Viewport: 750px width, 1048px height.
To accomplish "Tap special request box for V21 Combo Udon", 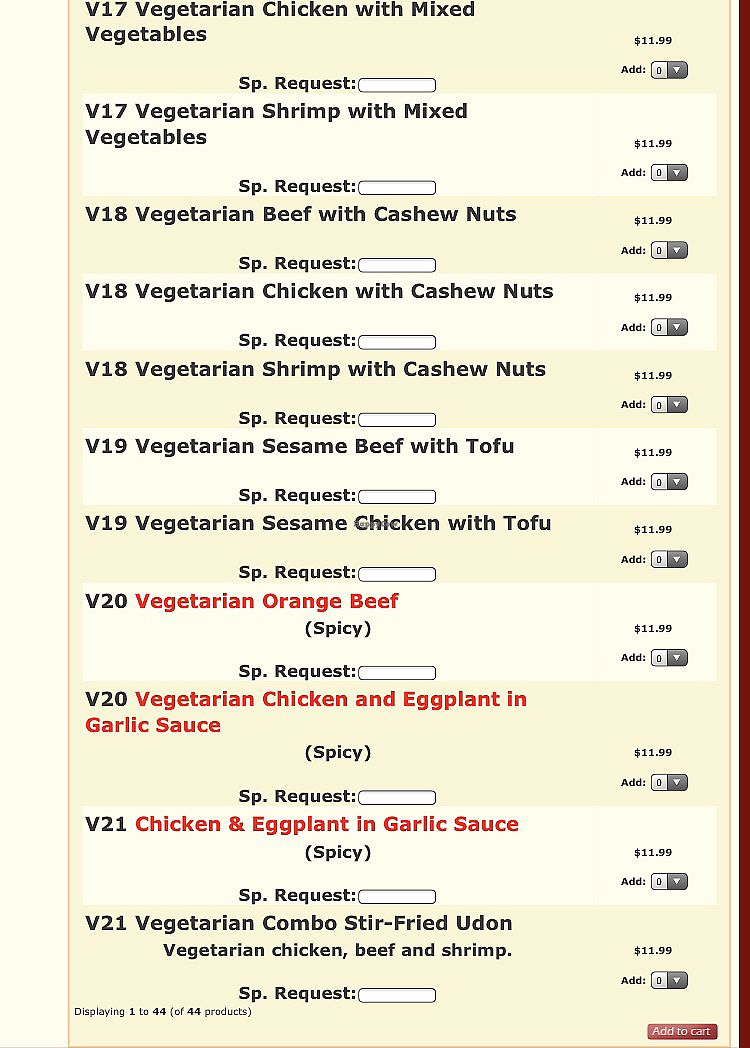I will point(397,995).
